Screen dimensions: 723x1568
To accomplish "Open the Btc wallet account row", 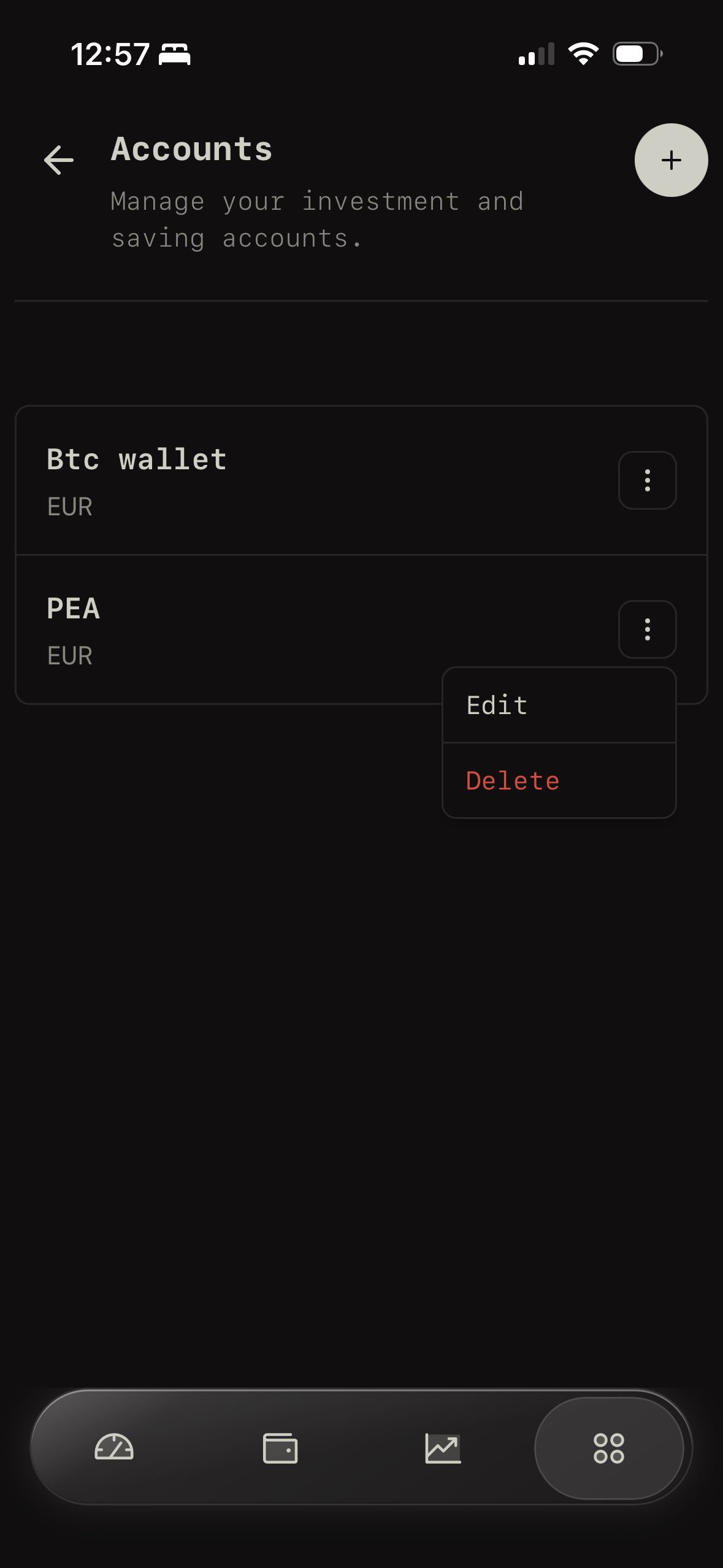I will click(245, 480).
